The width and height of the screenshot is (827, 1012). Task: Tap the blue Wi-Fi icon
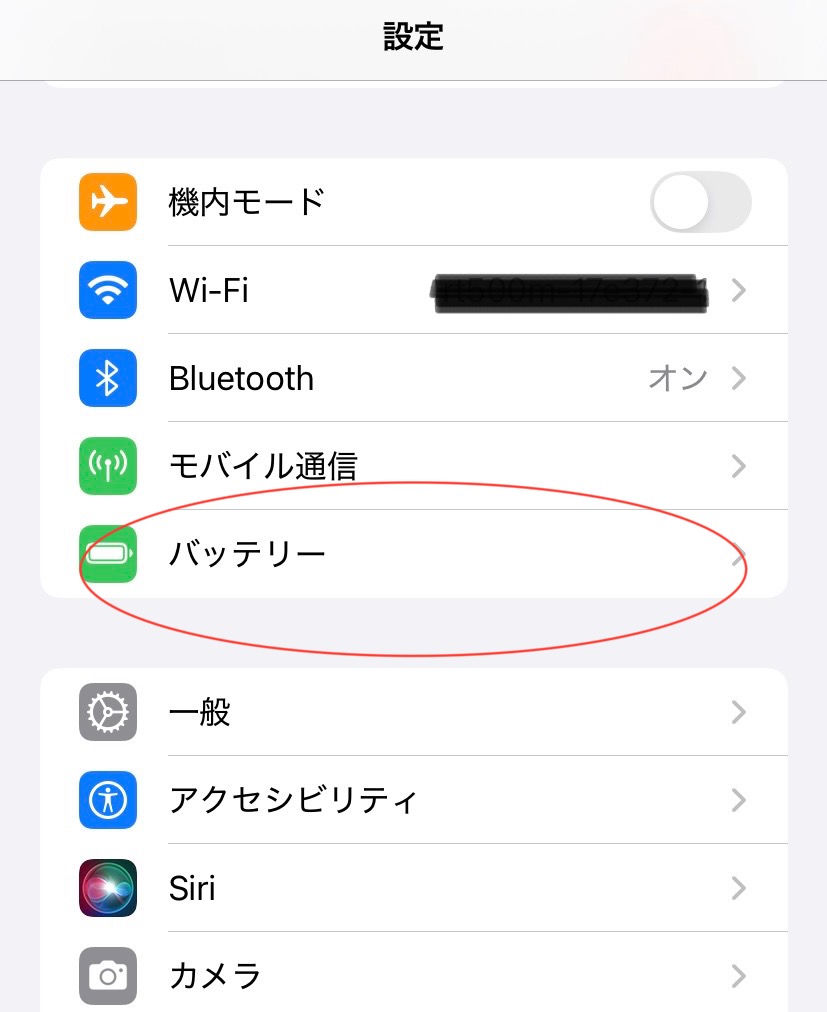tap(107, 290)
